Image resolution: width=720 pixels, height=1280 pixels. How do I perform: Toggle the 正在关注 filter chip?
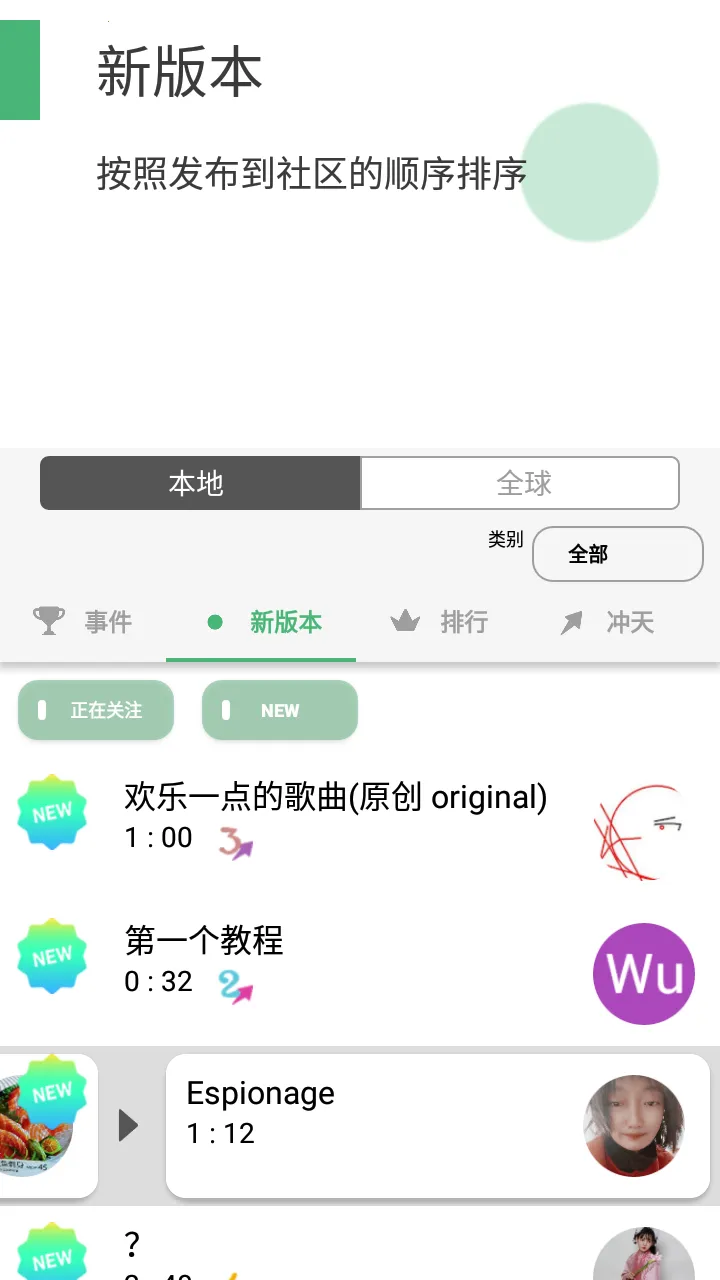click(96, 710)
